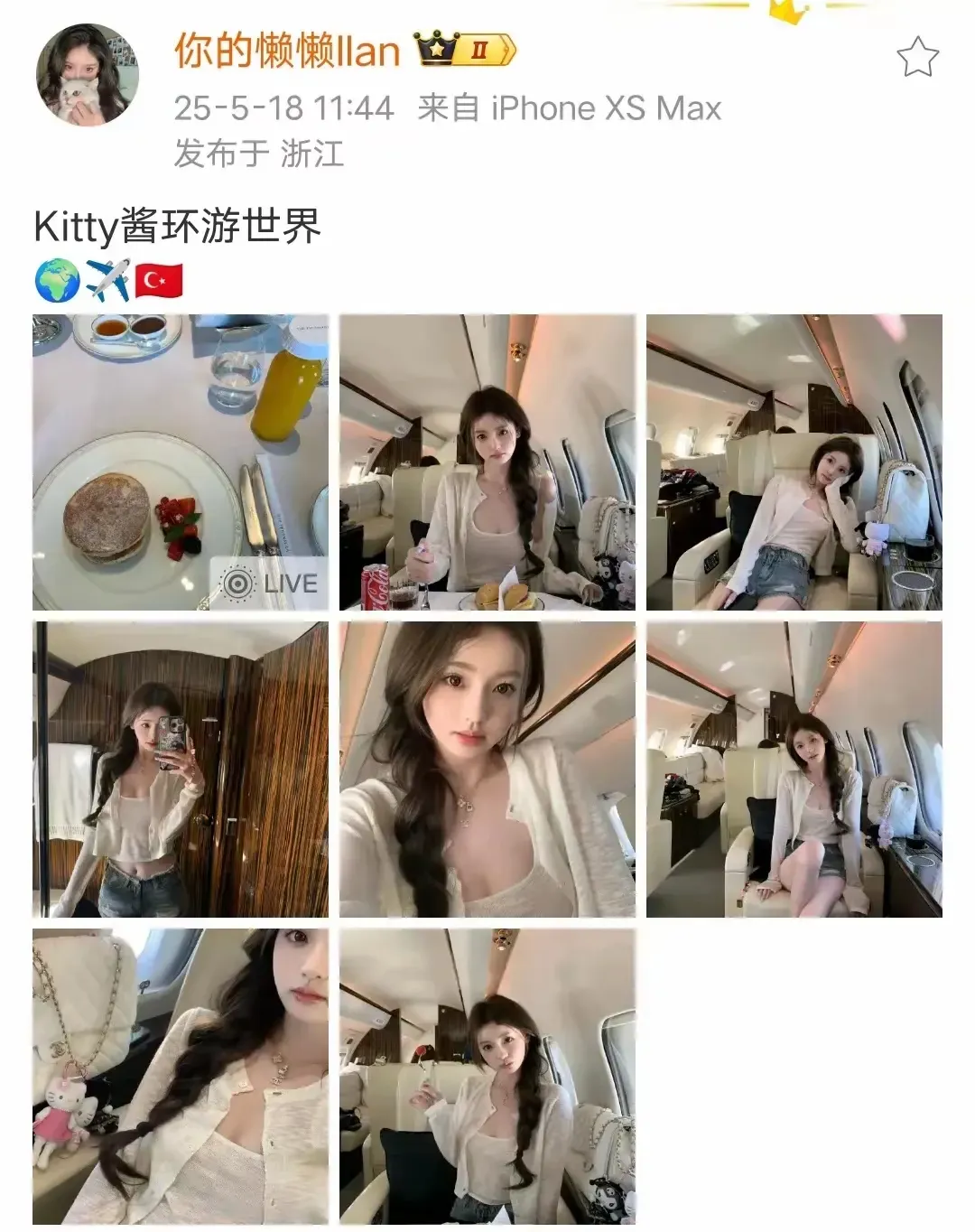Open the poster's profile avatar
The image size is (975, 1232).
click(88, 75)
